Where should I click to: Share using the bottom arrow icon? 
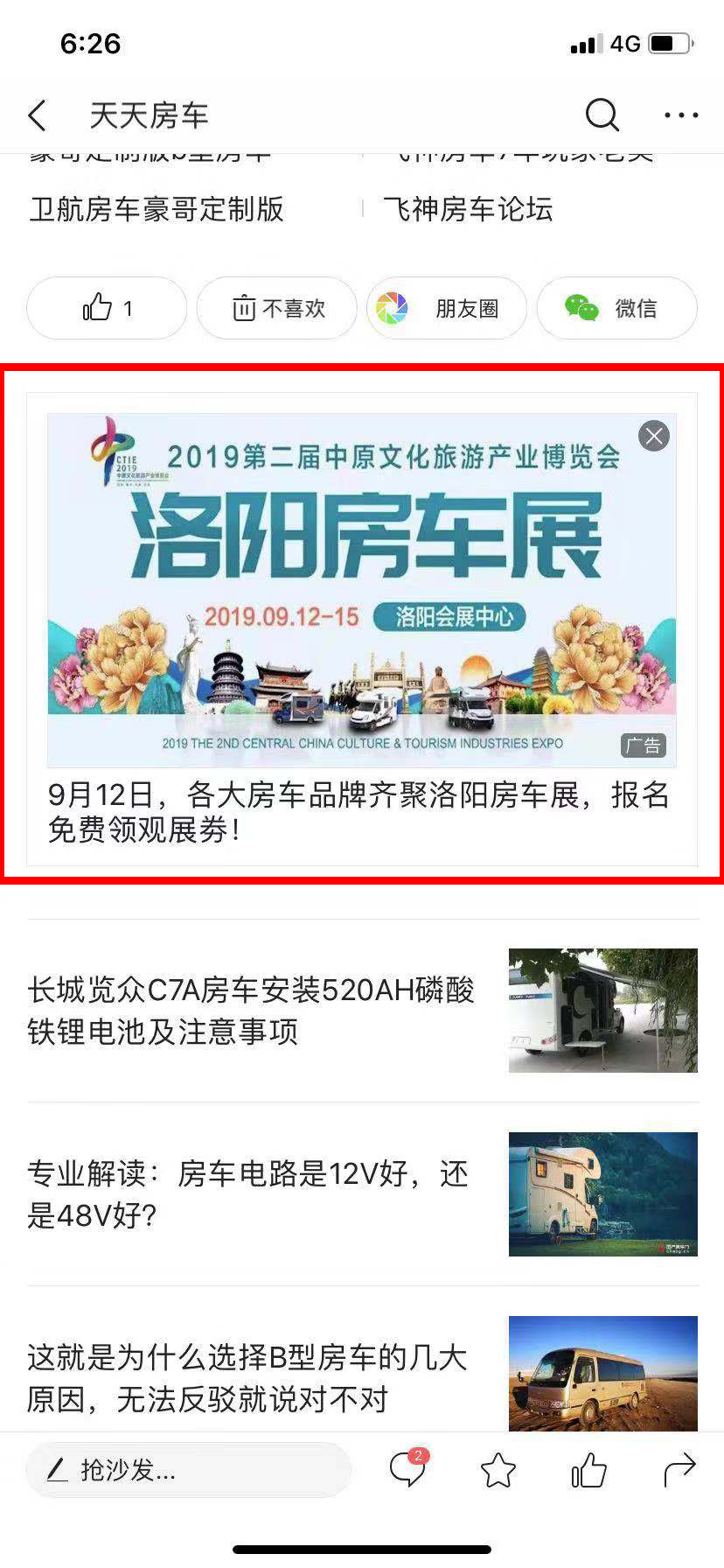click(x=679, y=1470)
